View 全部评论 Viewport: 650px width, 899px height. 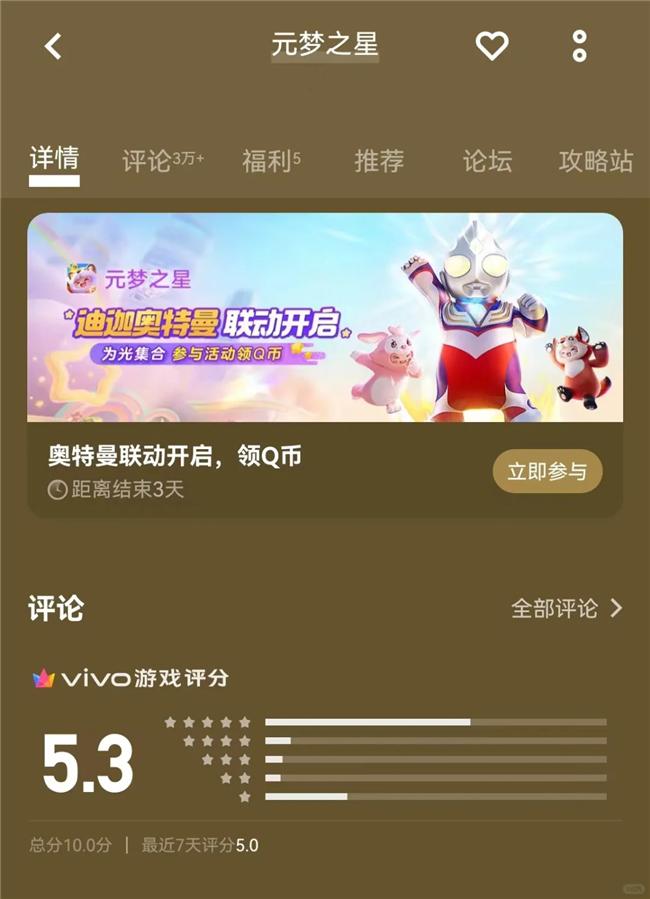[x=566, y=608]
